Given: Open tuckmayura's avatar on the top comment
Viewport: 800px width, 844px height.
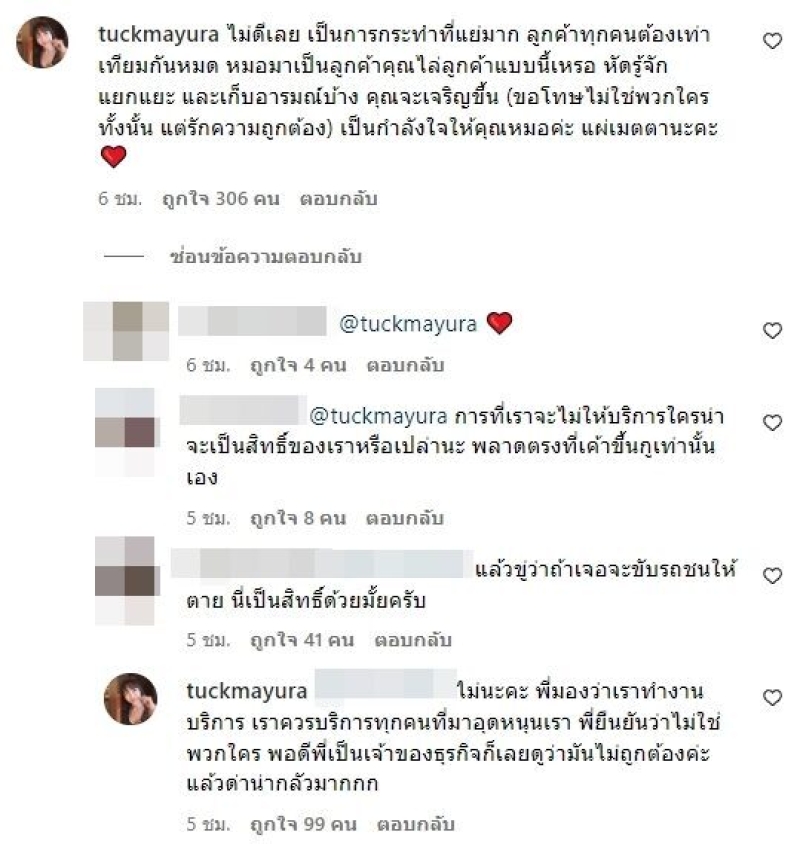Looking at the screenshot, I should [x=43, y=43].
